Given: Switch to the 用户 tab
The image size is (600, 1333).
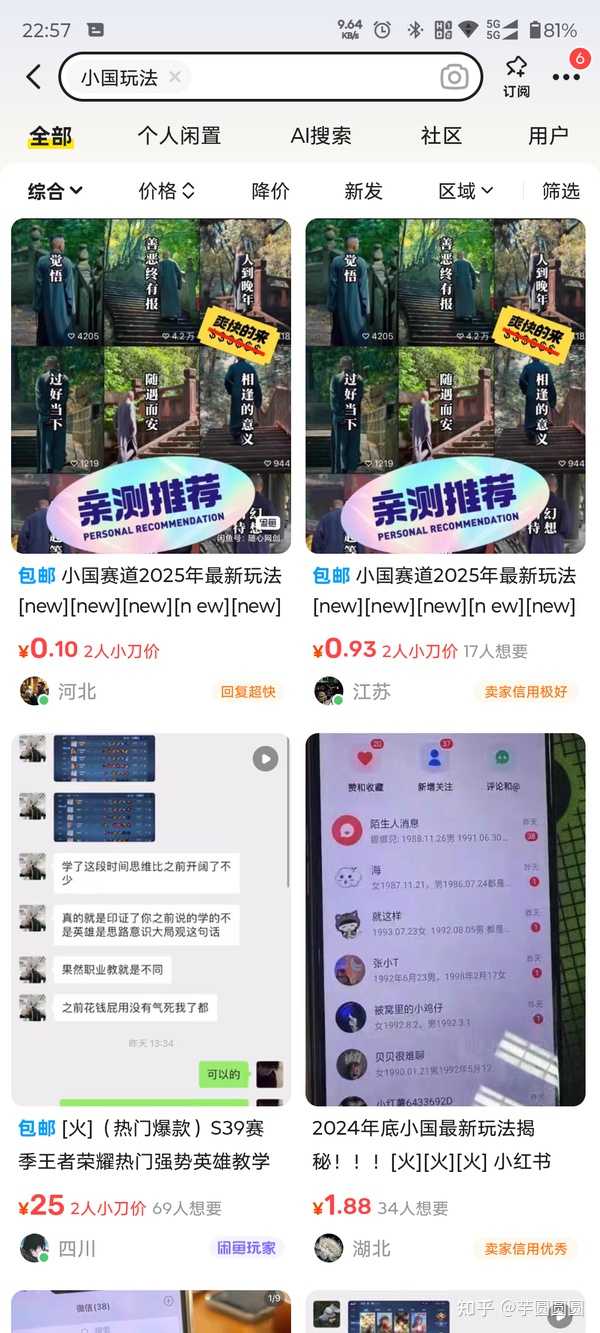Looking at the screenshot, I should (548, 136).
